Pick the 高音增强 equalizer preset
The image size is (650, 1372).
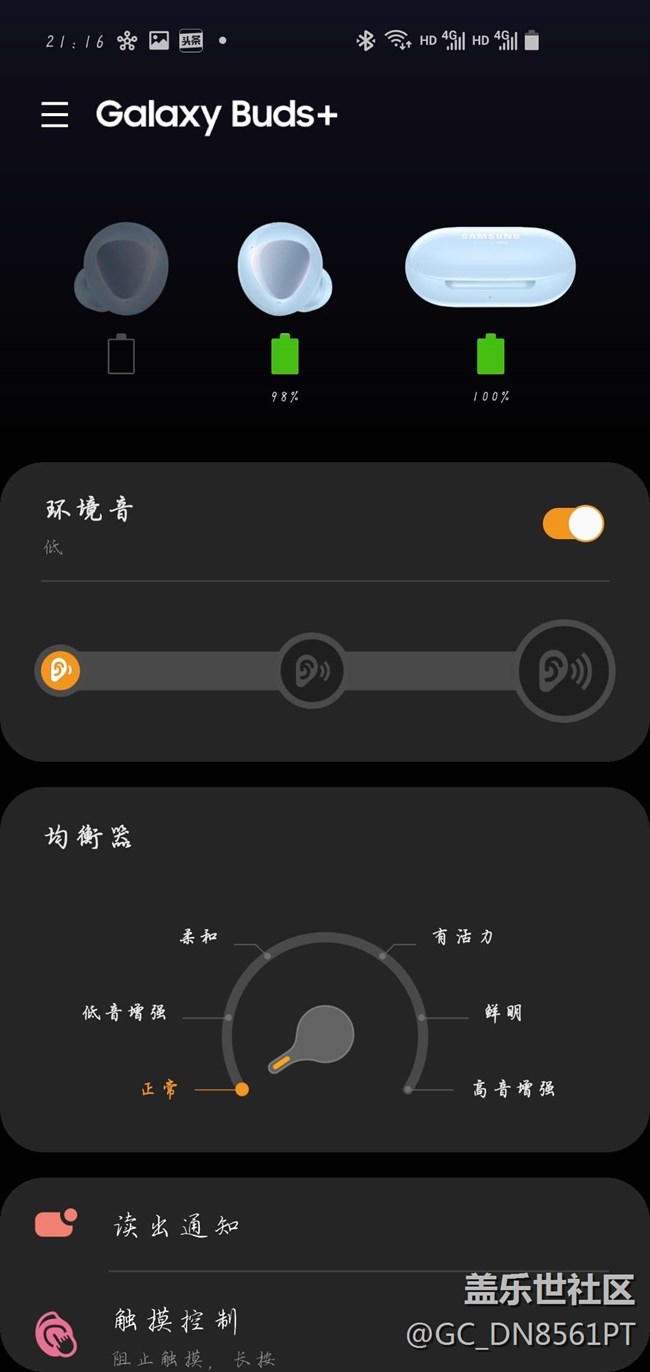pos(513,1089)
